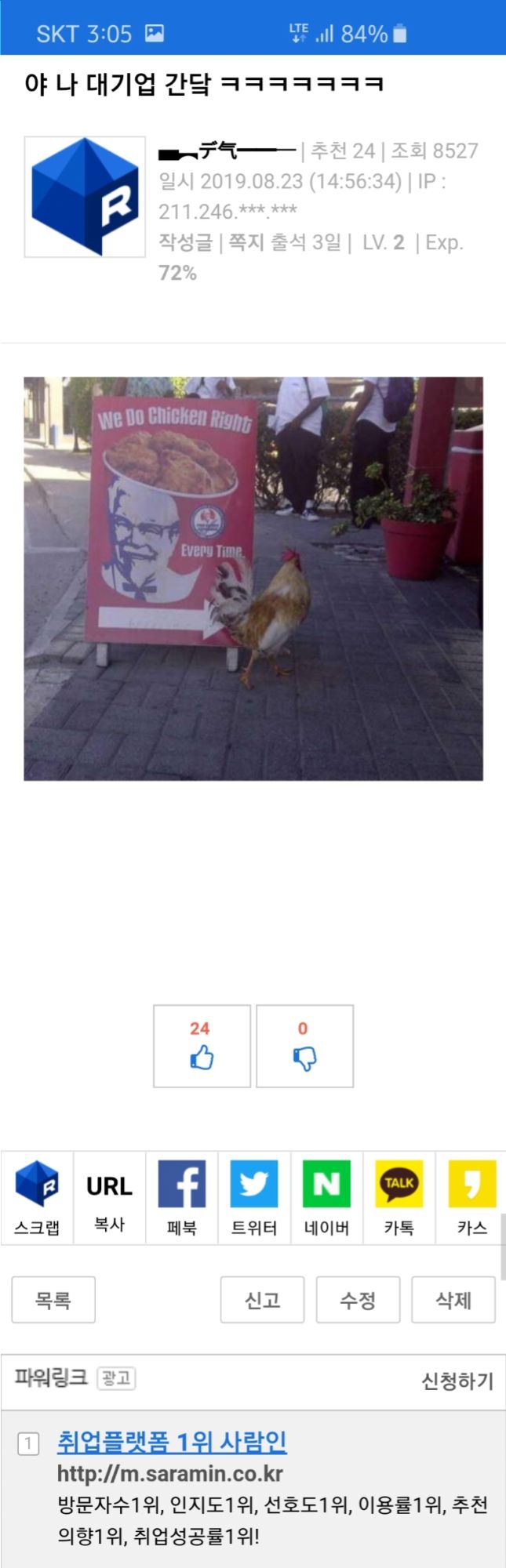Share the post on Twitter (트위터)
Screen dimensions: 506x1568
click(254, 1198)
